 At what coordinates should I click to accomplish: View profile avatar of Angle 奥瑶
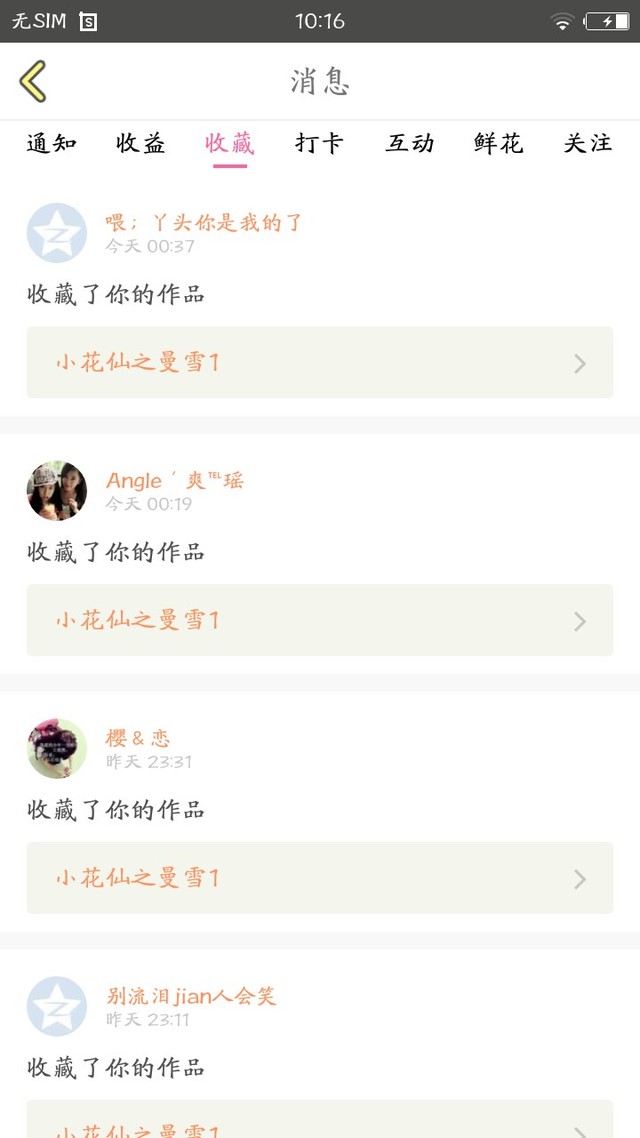(57, 491)
